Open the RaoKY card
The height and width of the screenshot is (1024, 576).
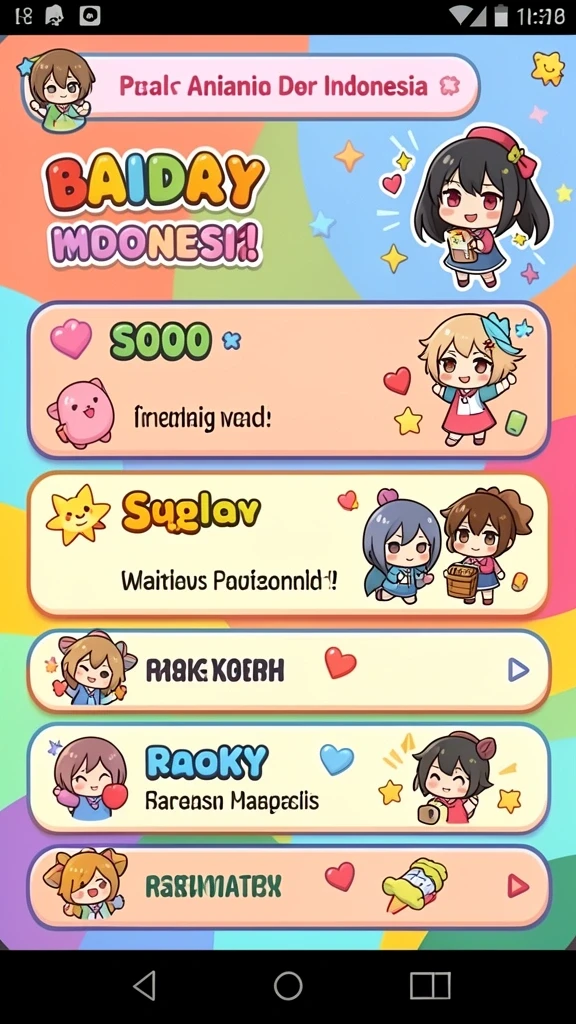click(289, 778)
